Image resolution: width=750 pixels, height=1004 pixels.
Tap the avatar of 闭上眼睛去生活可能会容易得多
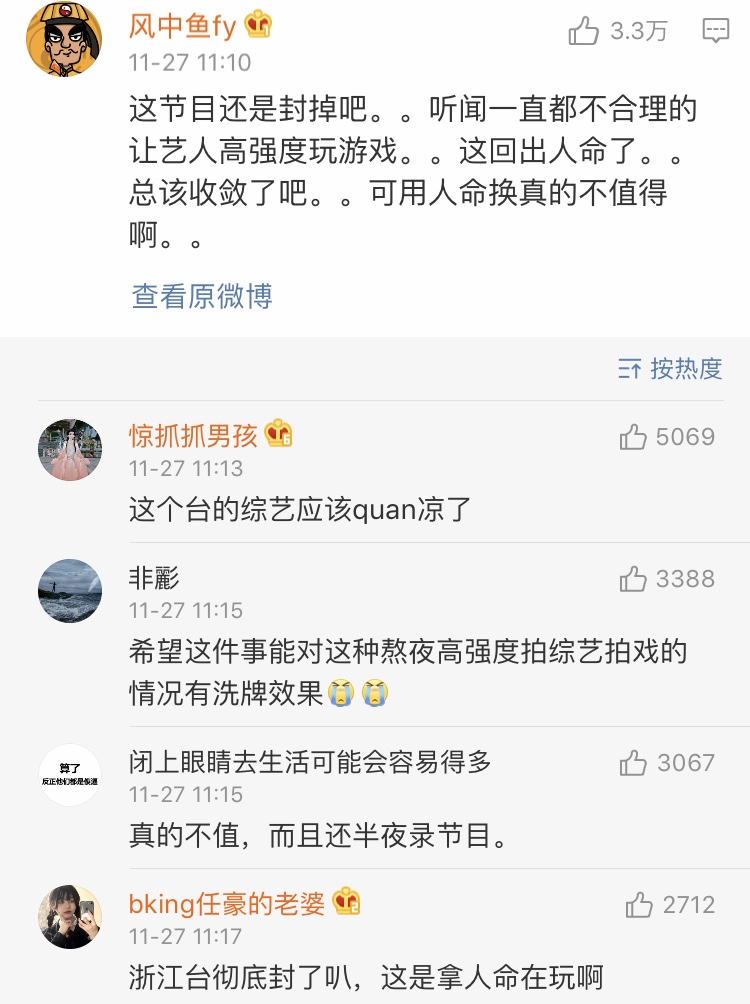(69, 775)
